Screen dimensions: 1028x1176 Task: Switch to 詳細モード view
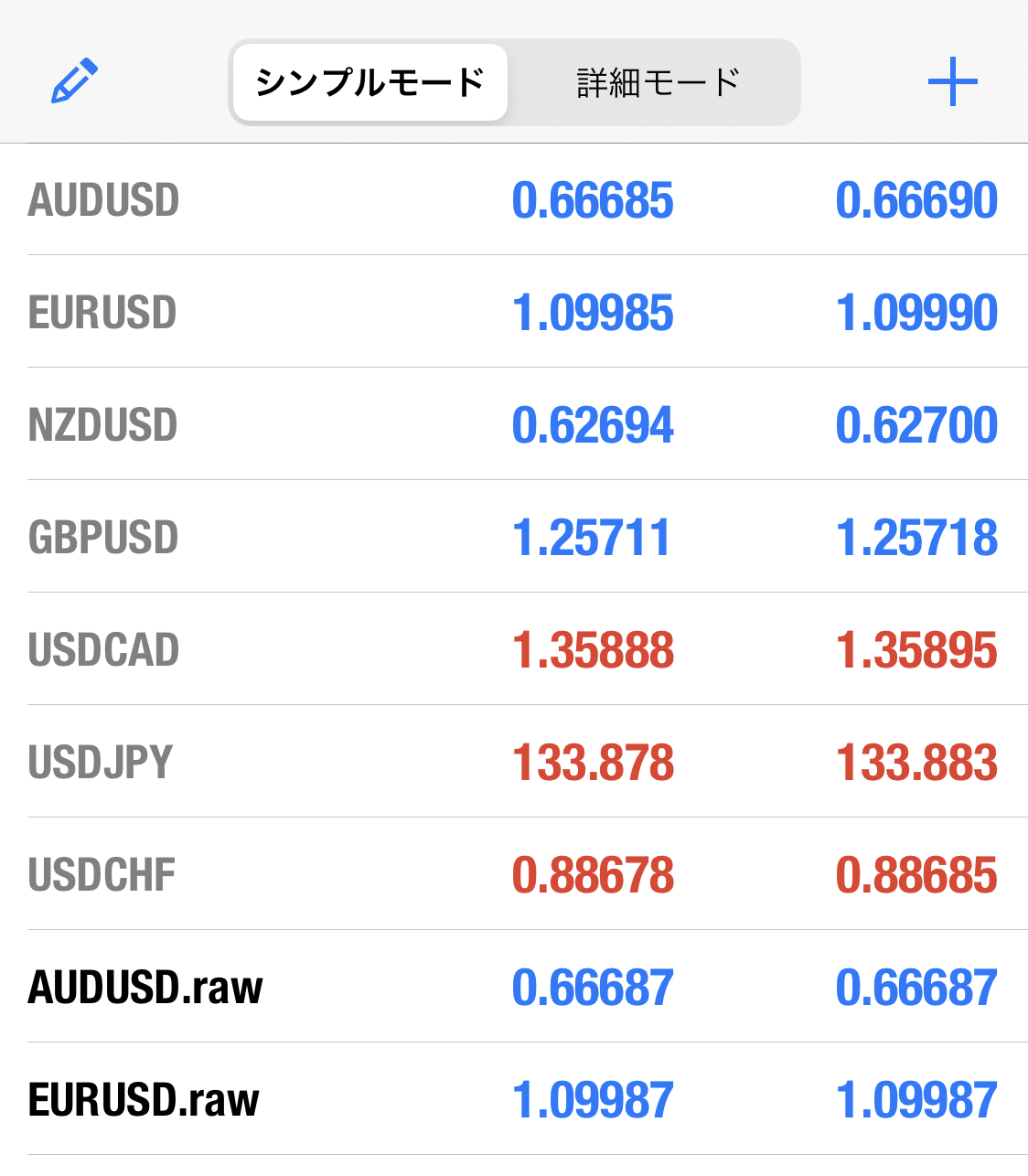(x=657, y=82)
